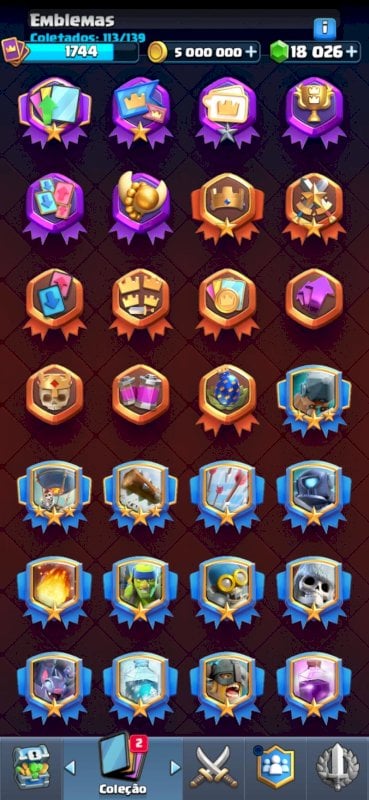View the pink elixir bottles badge
The height and width of the screenshot is (800, 369).
tap(141, 394)
